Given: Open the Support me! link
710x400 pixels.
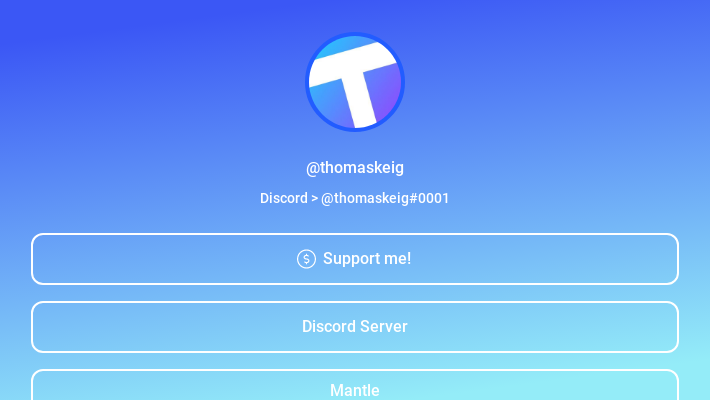Looking at the screenshot, I should pos(355,259).
